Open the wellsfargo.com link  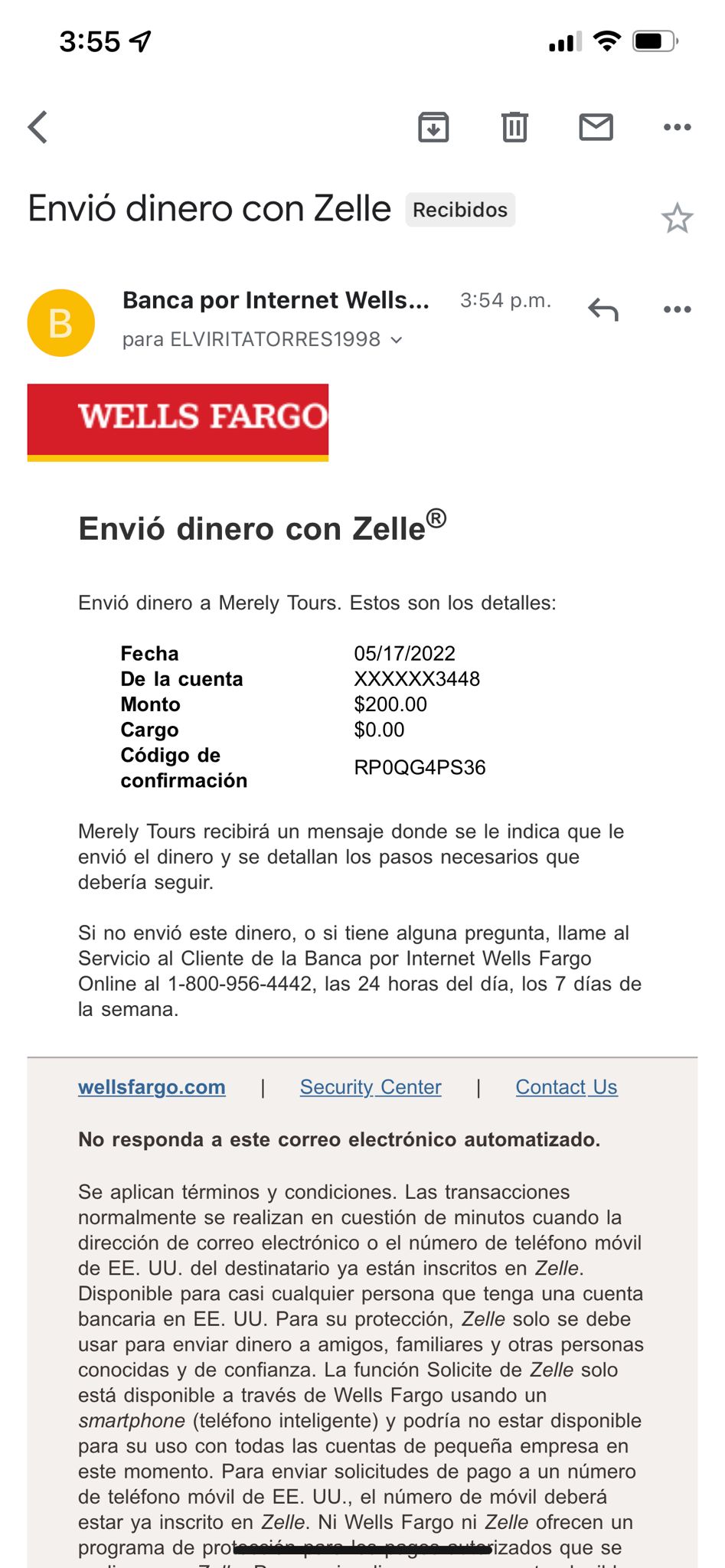[152, 1087]
